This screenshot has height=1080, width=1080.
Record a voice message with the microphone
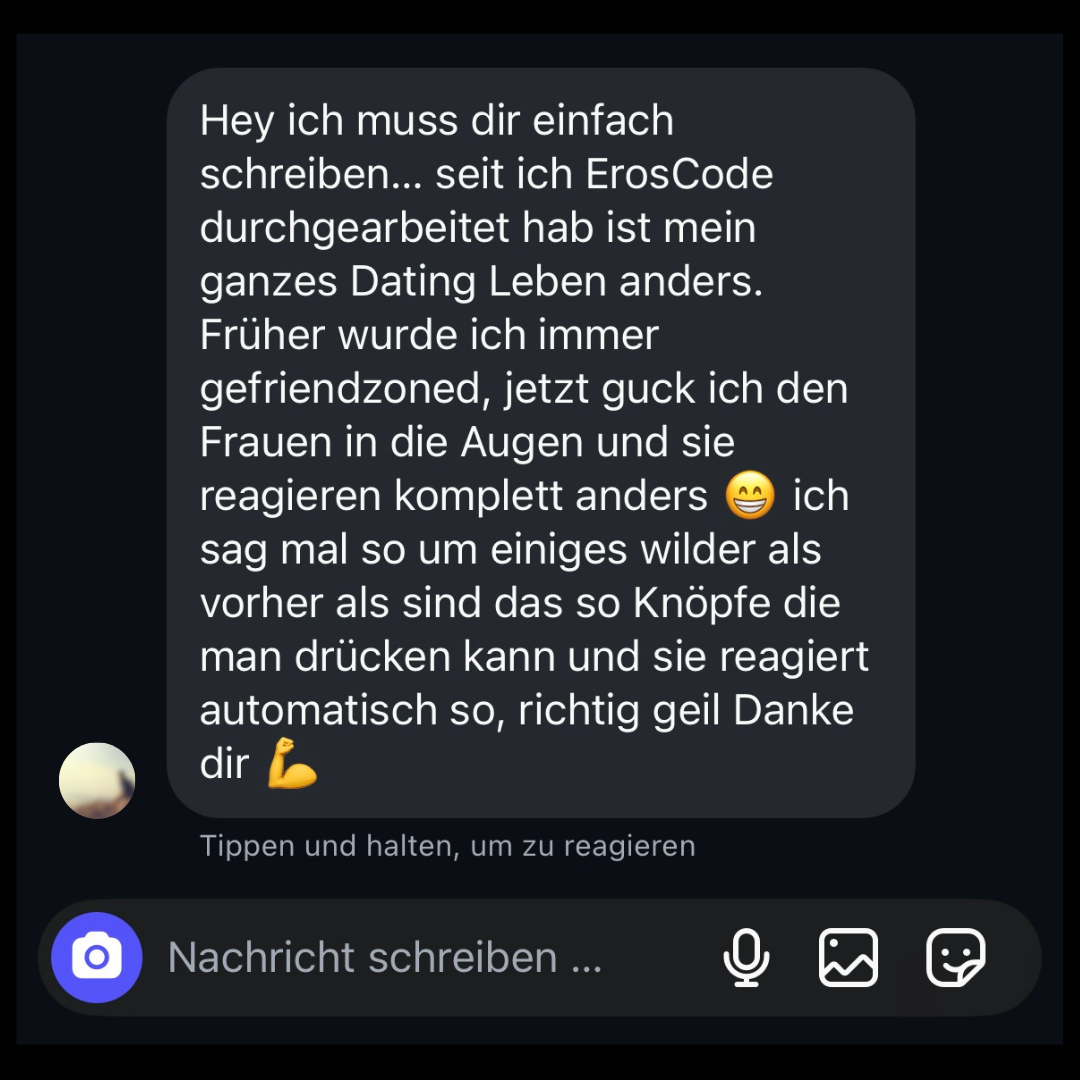(x=746, y=958)
